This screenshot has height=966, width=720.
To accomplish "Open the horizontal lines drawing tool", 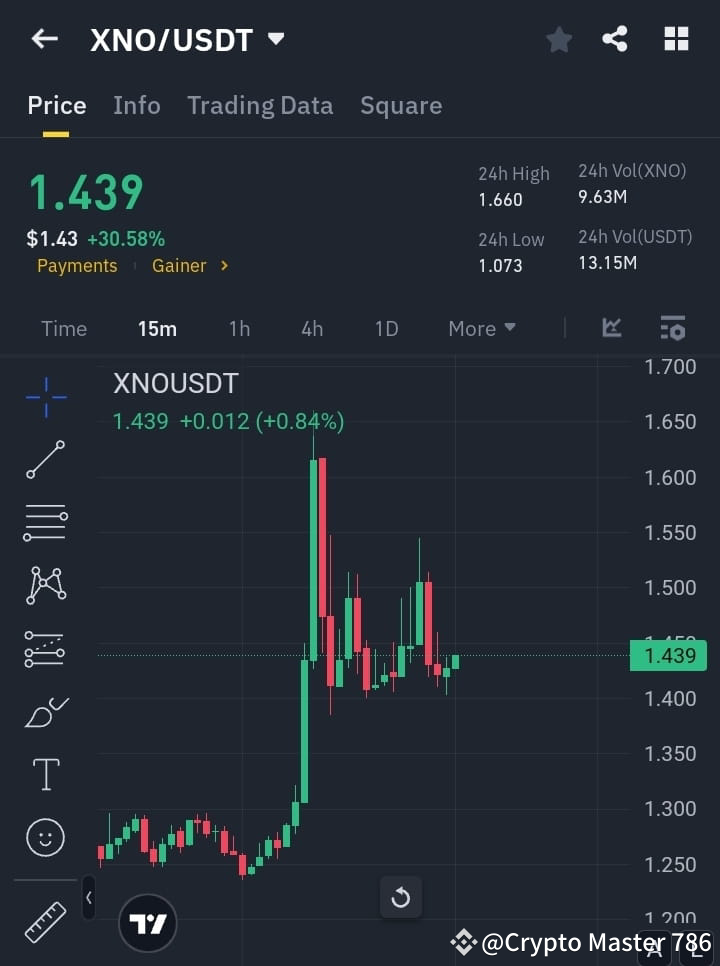I will [45, 523].
